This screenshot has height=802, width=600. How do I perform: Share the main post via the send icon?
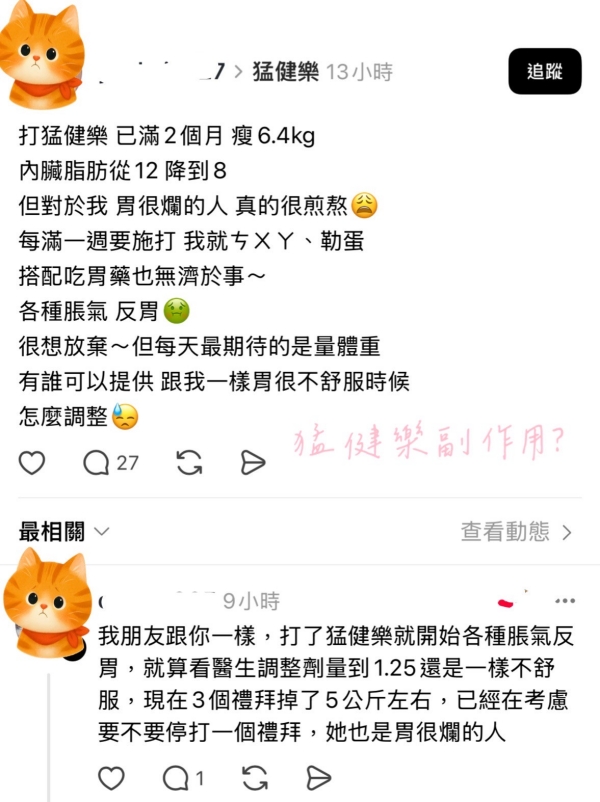pos(253,462)
